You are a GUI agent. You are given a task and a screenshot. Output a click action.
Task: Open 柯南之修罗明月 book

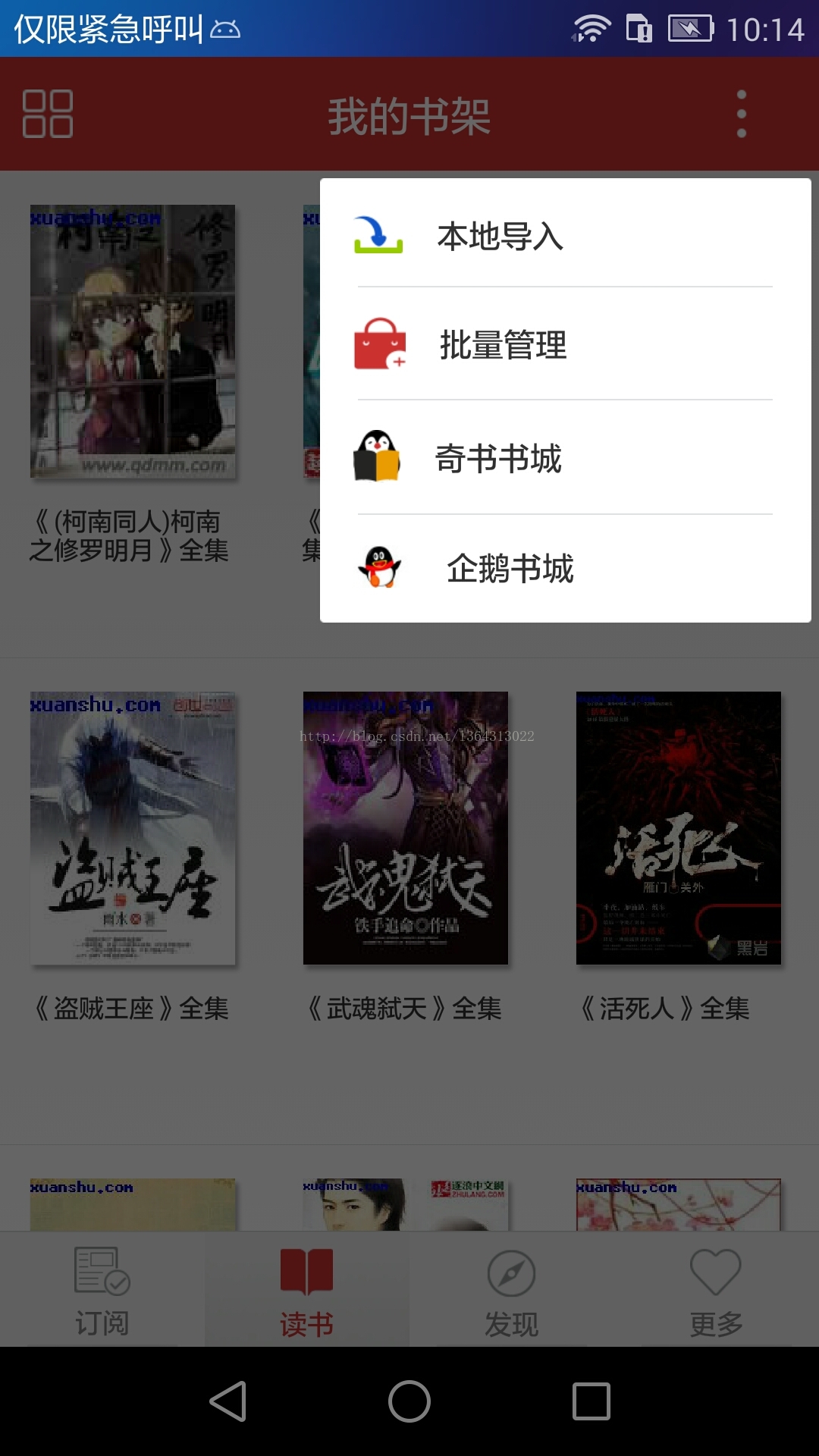pyautogui.click(x=133, y=341)
